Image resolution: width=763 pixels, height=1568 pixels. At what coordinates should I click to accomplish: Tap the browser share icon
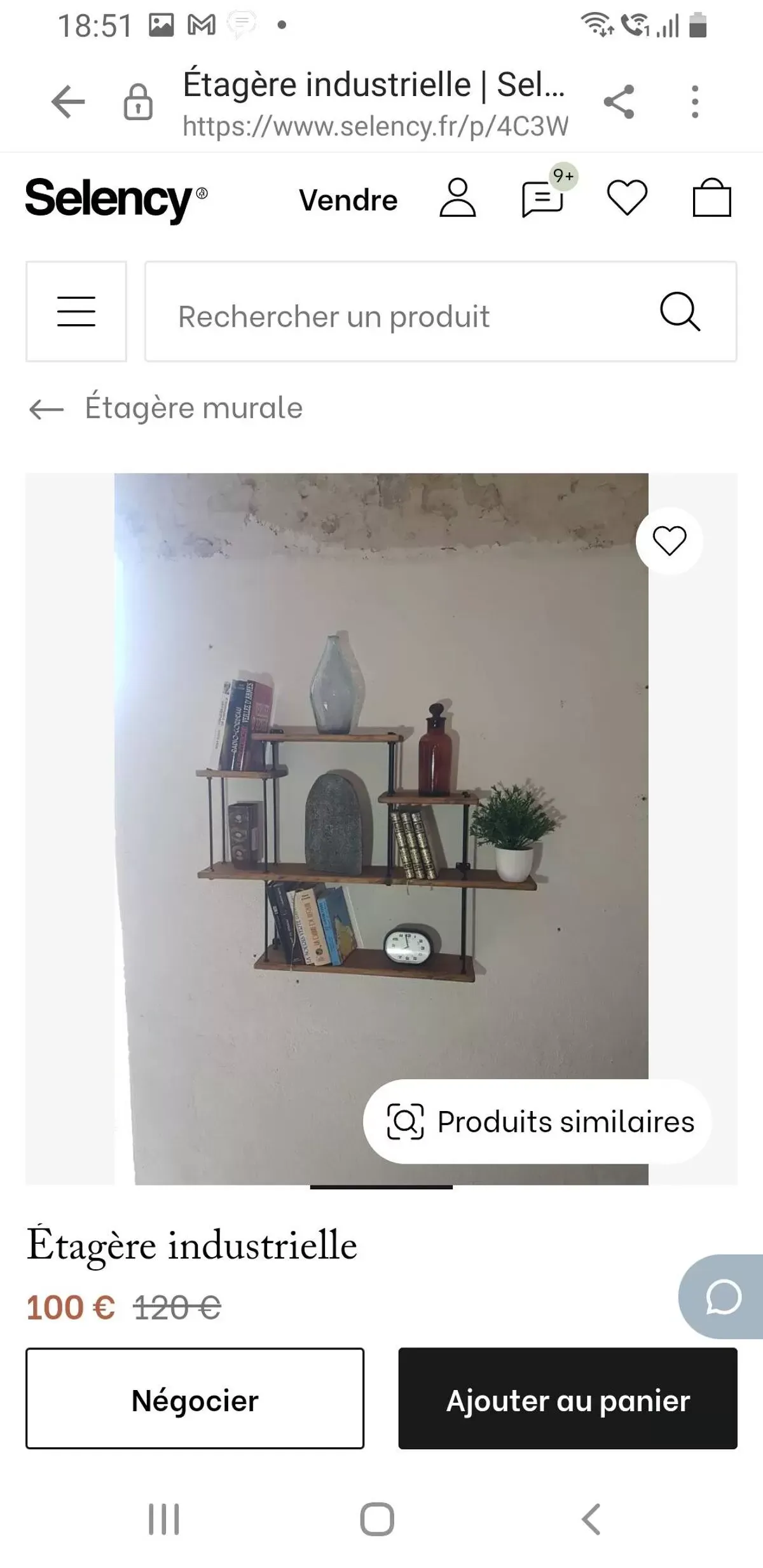[620, 102]
